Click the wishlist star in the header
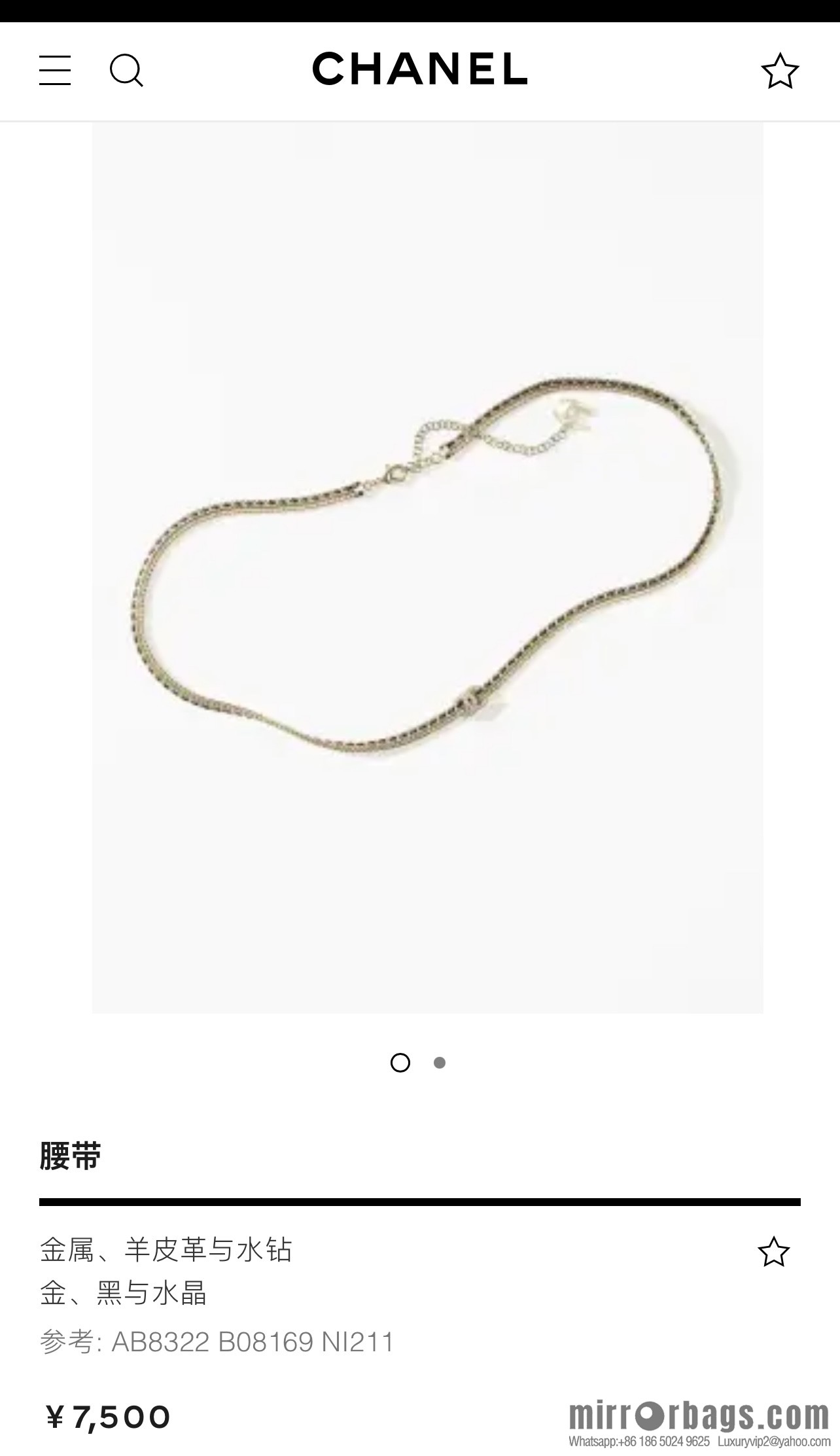This screenshot has width=840, height=1456. 780,71
